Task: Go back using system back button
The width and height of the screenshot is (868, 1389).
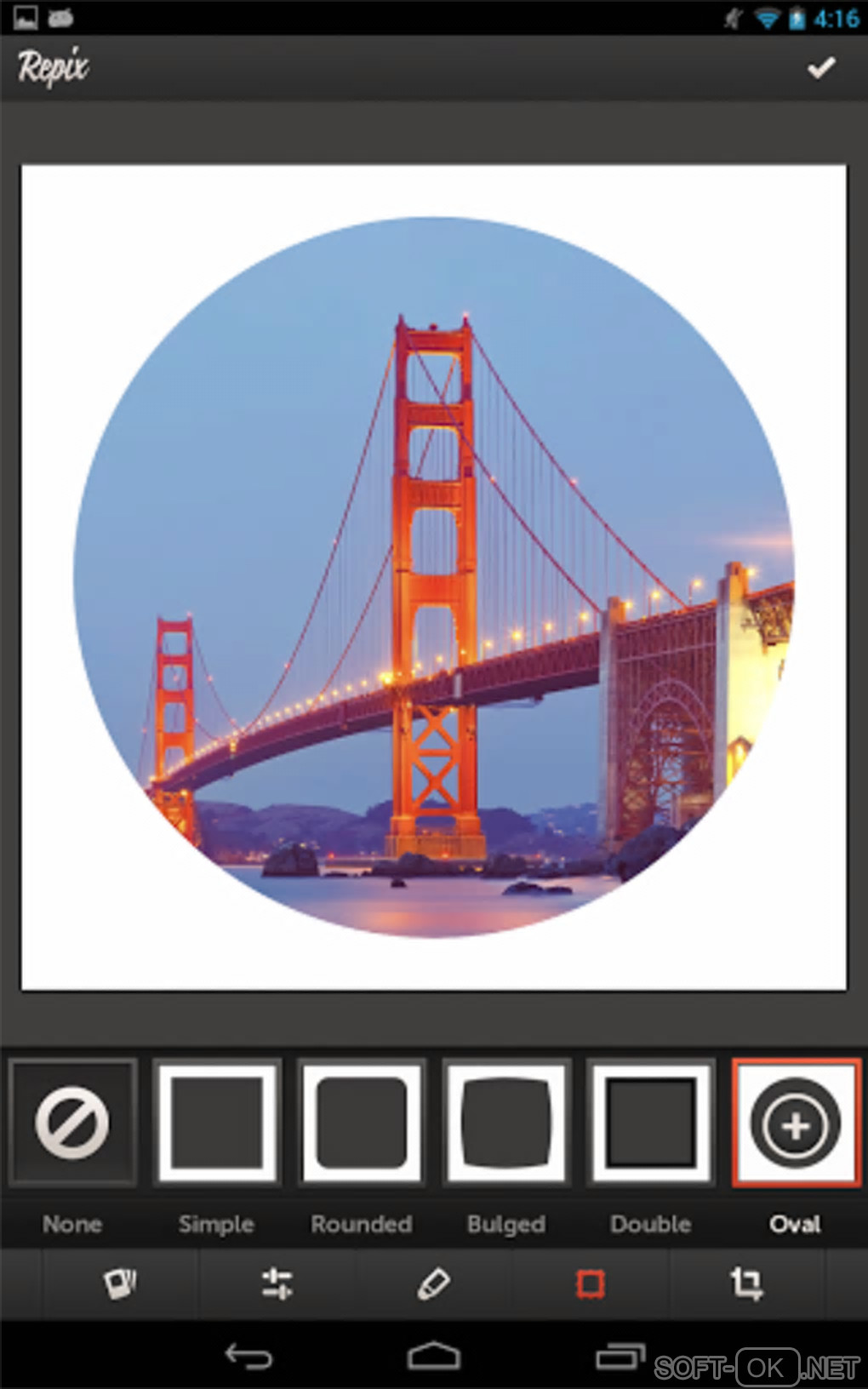Action: (x=248, y=1355)
